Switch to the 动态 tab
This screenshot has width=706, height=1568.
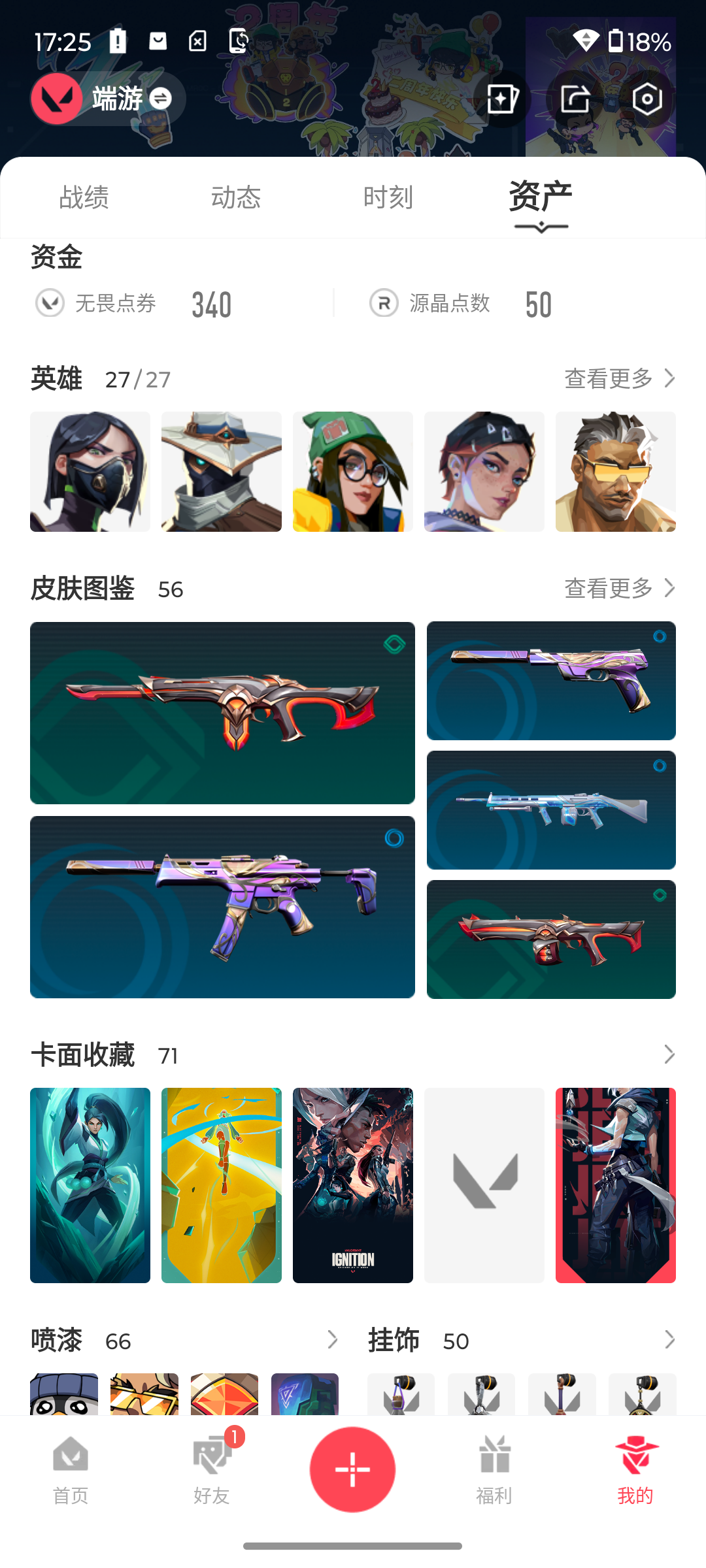coord(236,197)
